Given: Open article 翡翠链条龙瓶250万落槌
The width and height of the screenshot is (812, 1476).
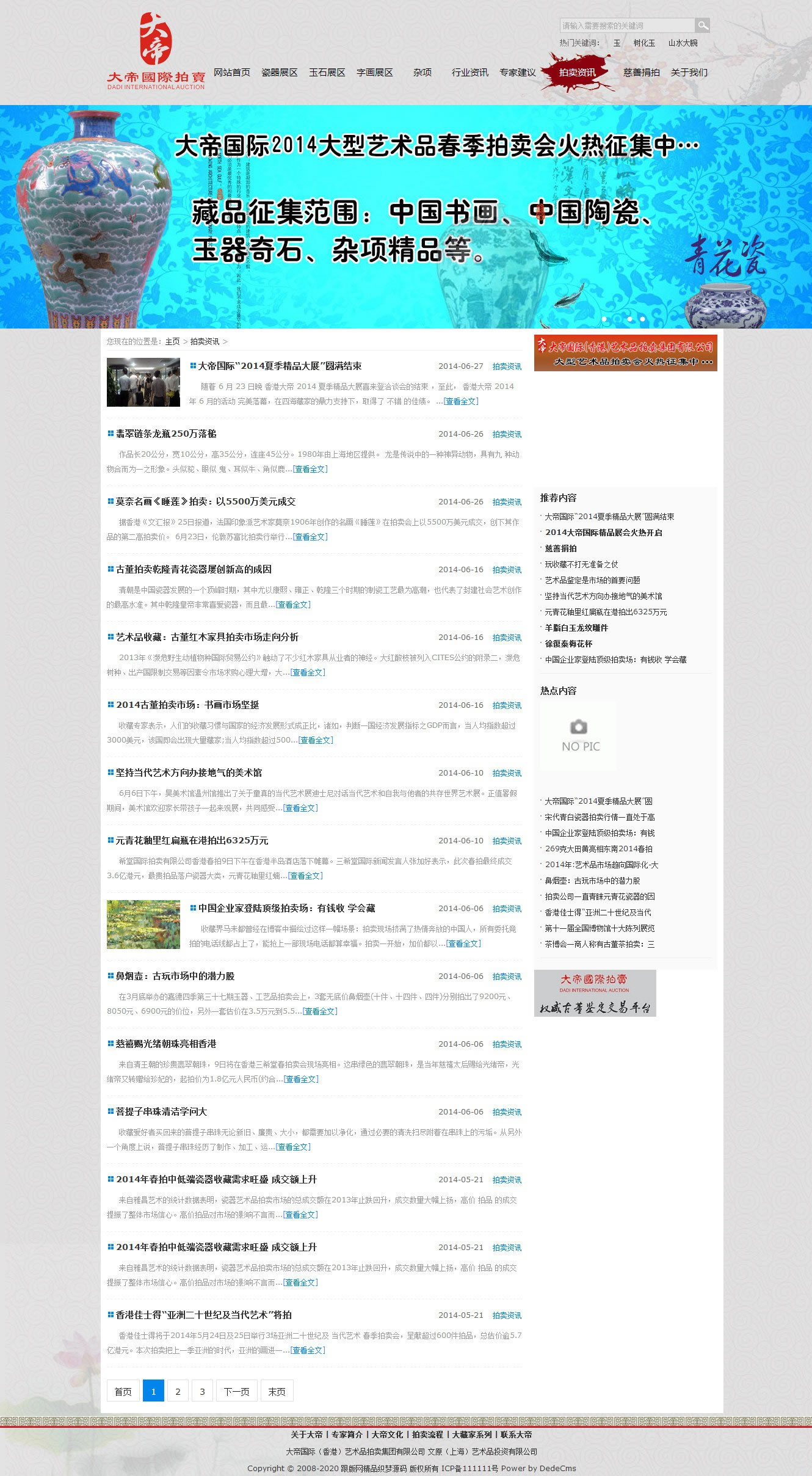Looking at the screenshot, I should click(x=166, y=434).
